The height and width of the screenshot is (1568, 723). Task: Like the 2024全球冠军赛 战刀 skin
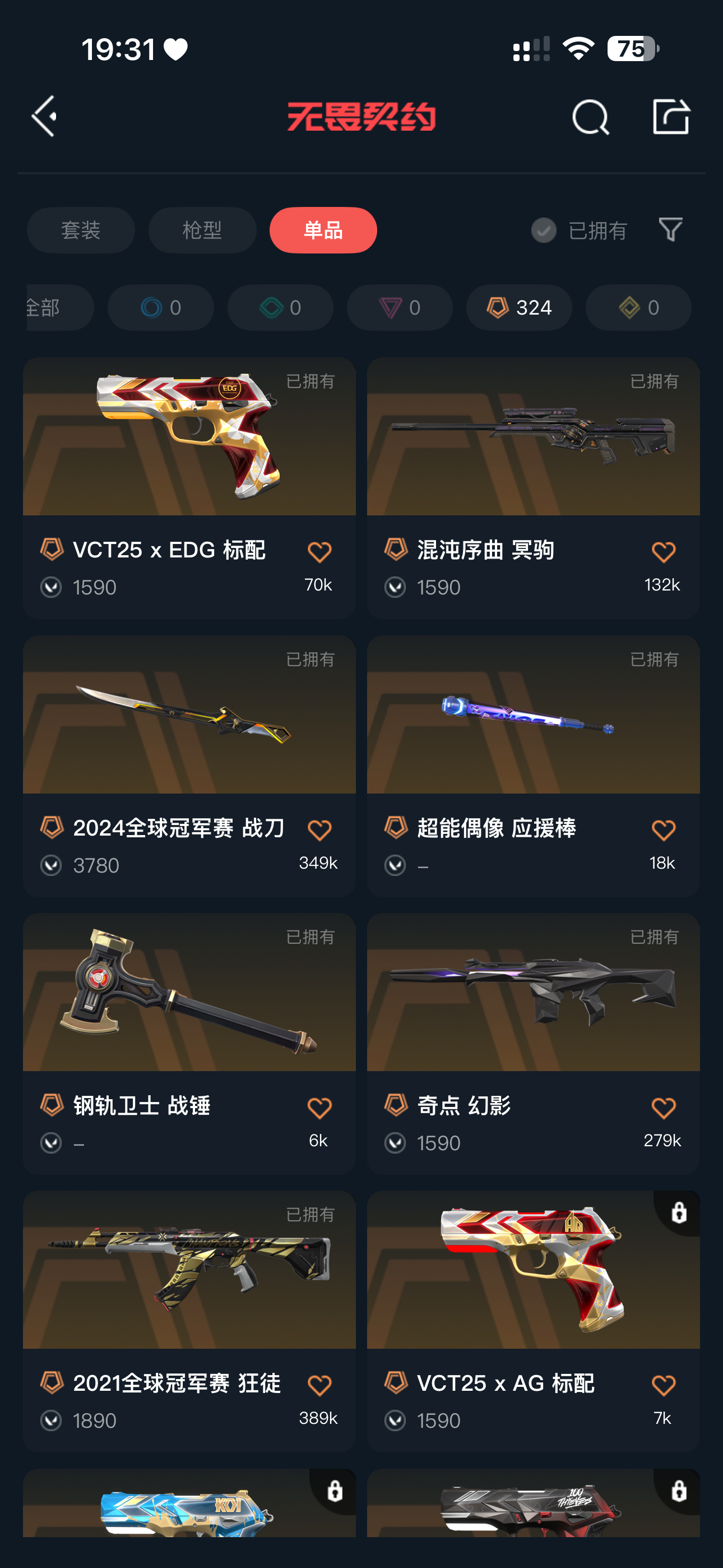(319, 830)
